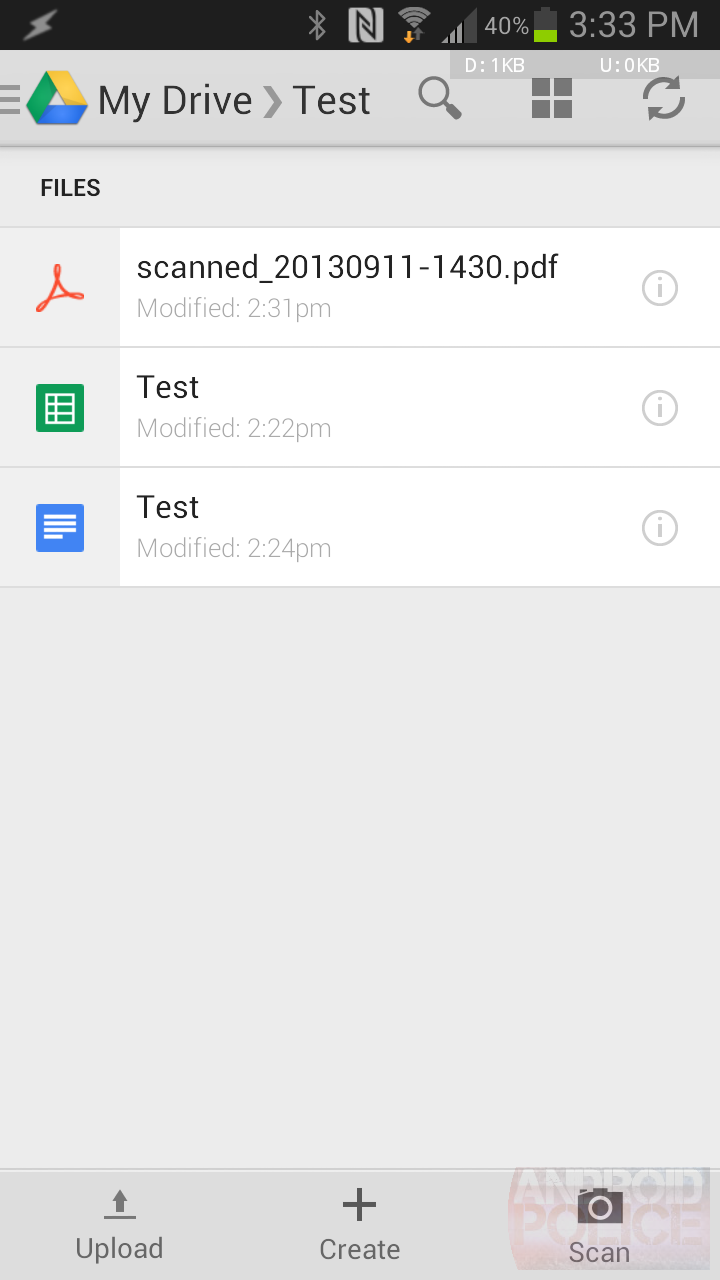Tap Create to make a new document
The width and height of the screenshot is (720, 1280).
[359, 1220]
